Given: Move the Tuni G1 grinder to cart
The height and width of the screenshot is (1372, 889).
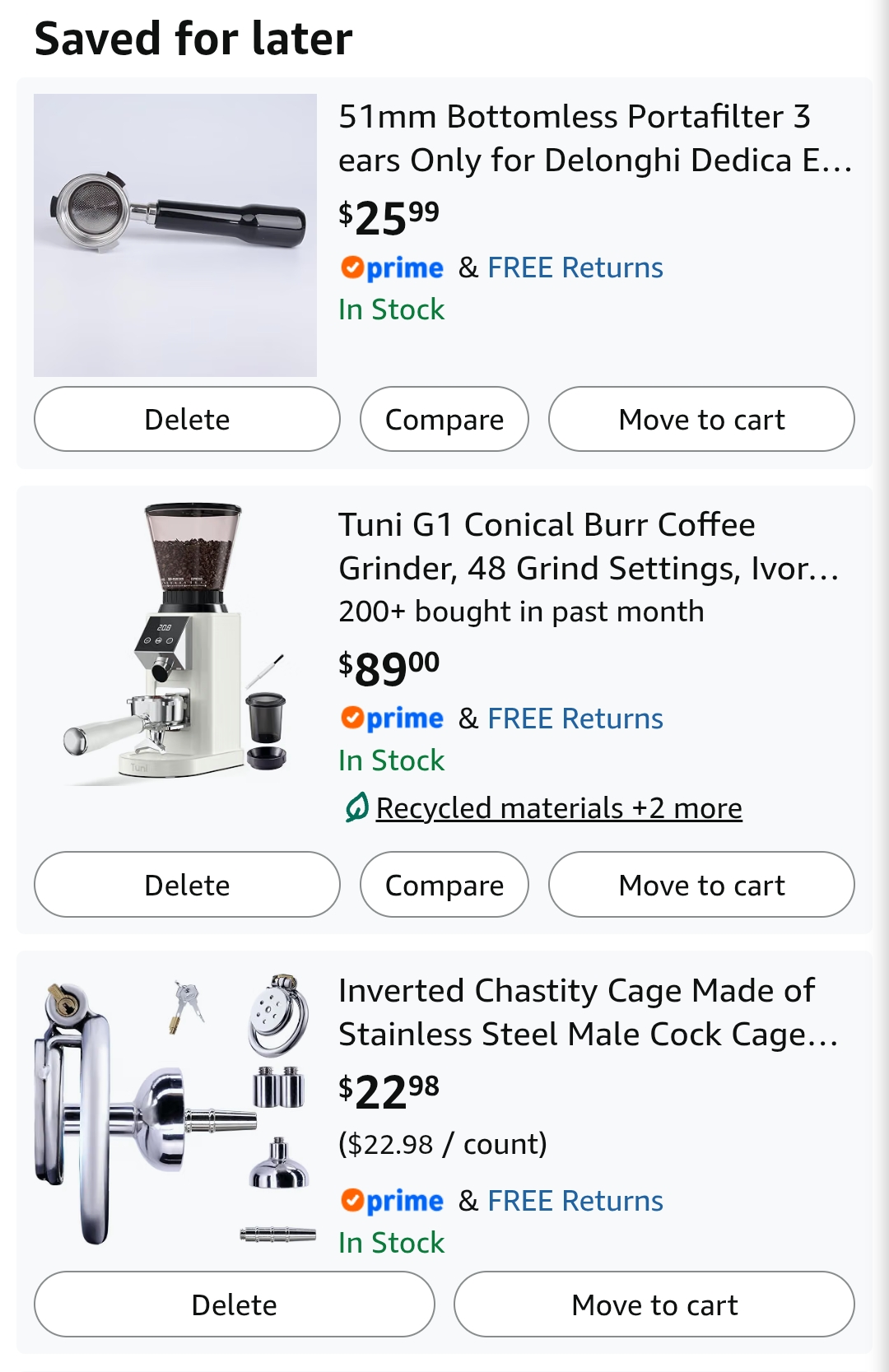Looking at the screenshot, I should (x=701, y=885).
